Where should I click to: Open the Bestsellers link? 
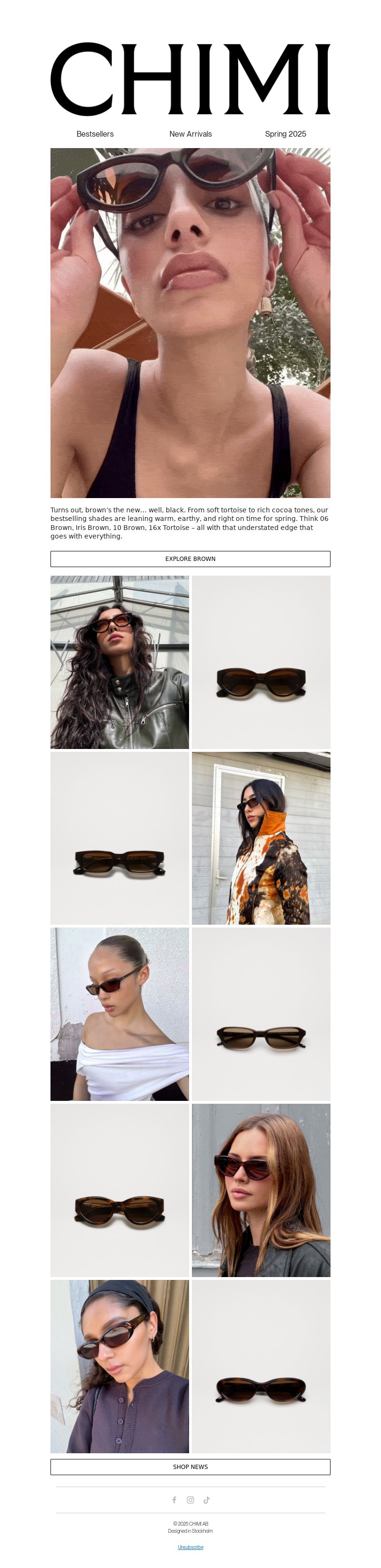coord(95,134)
